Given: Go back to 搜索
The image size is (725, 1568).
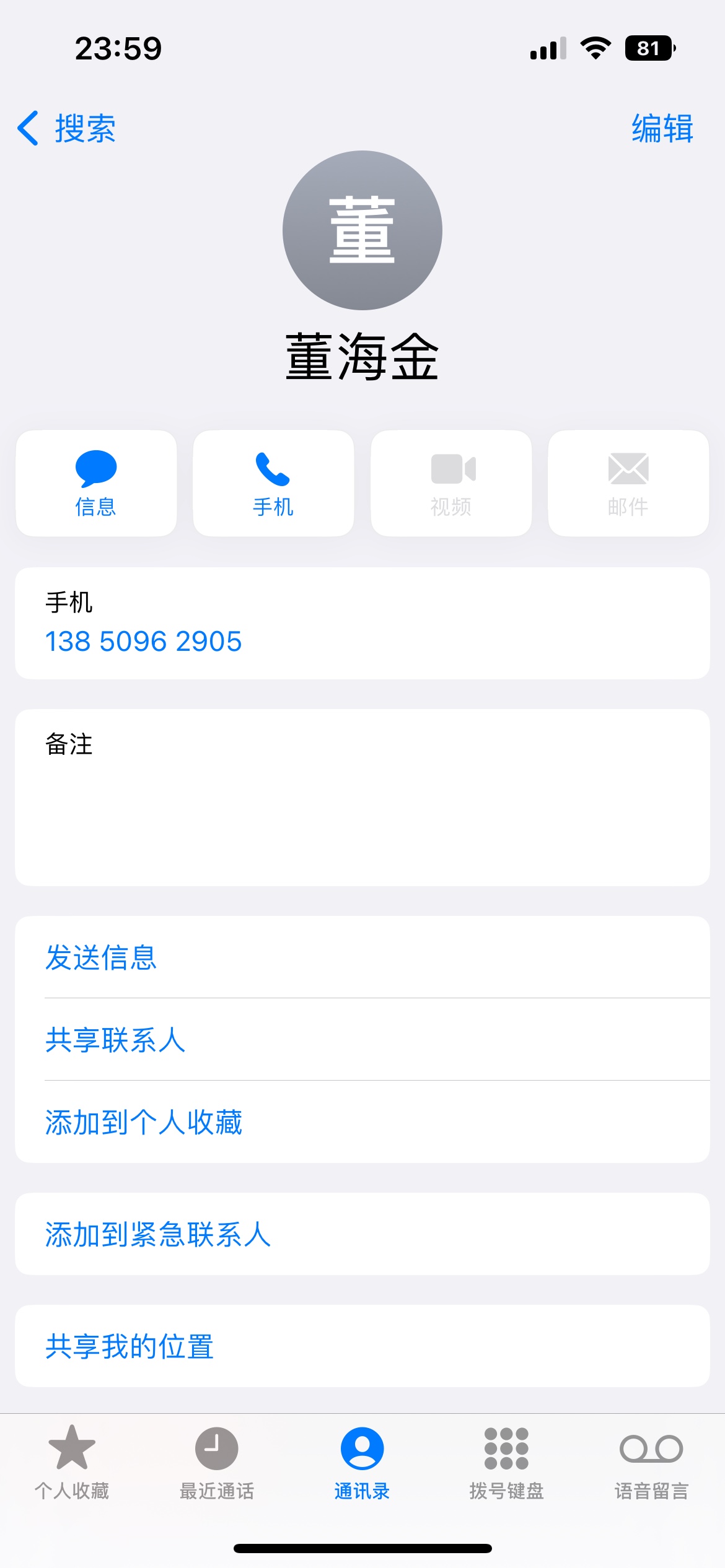Looking at the screenshot, I should tap(67, 129).
